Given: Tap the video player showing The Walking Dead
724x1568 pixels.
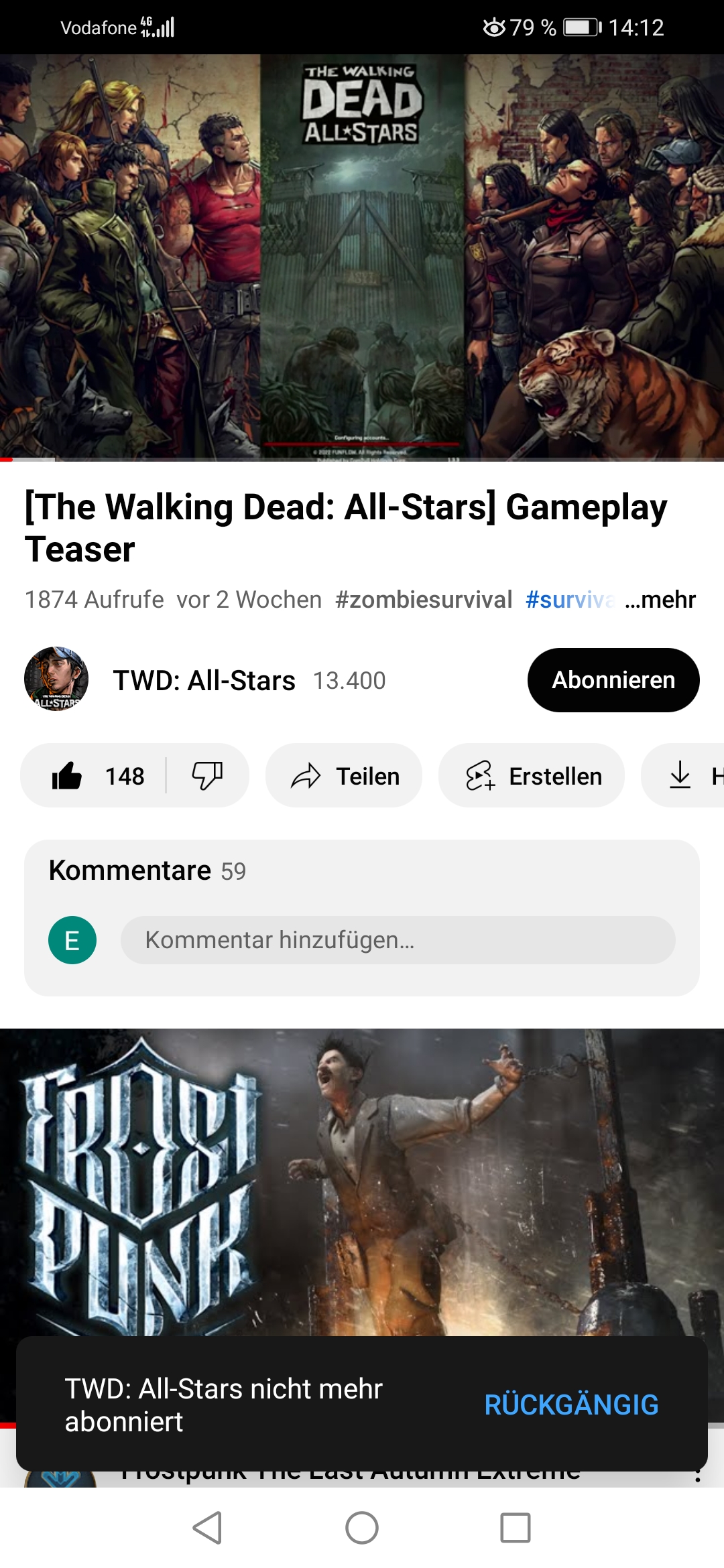Looking at the screenshot, I should pyautogui.click(x=362, y=257).
